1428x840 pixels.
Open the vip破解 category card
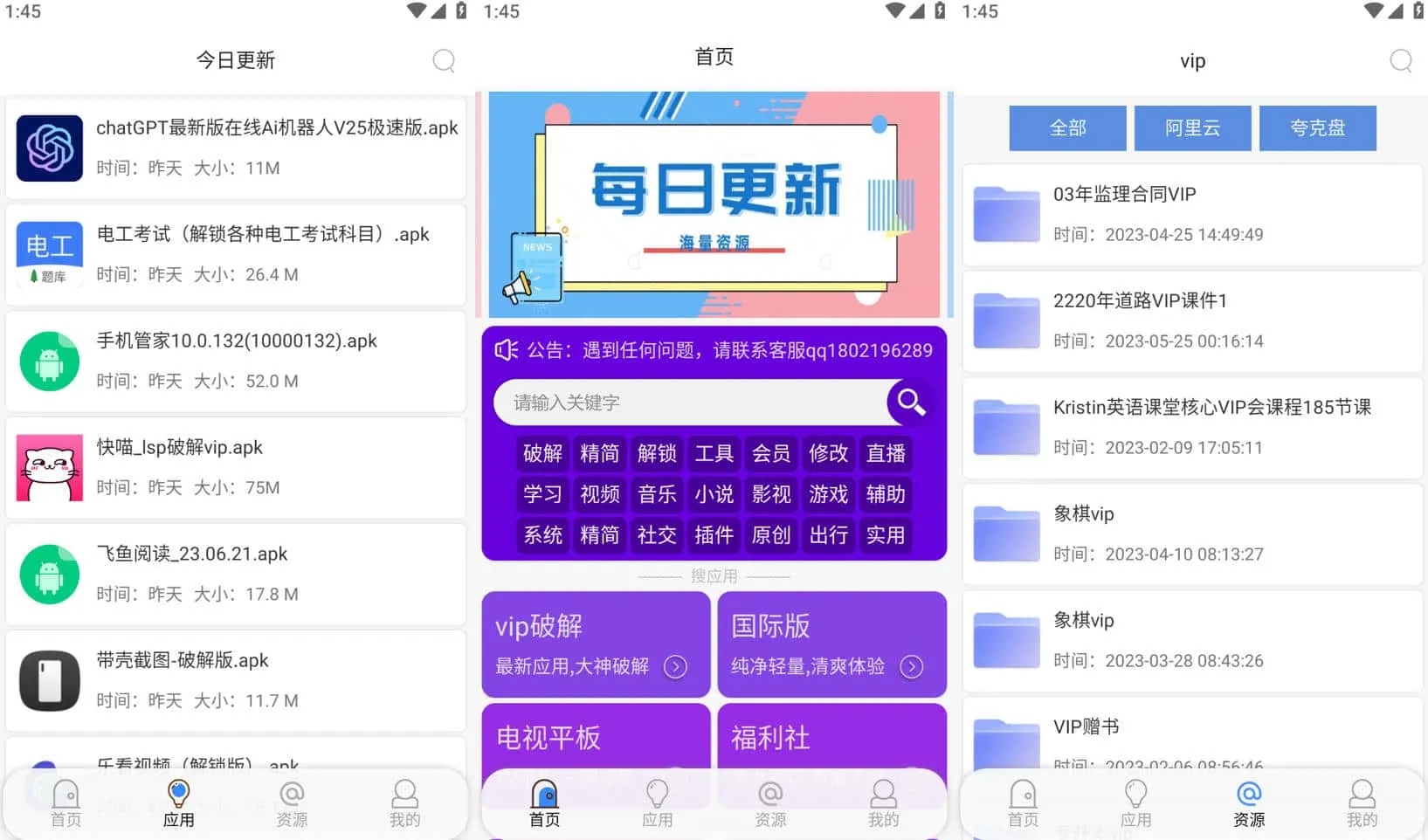(x=596, y=644)
